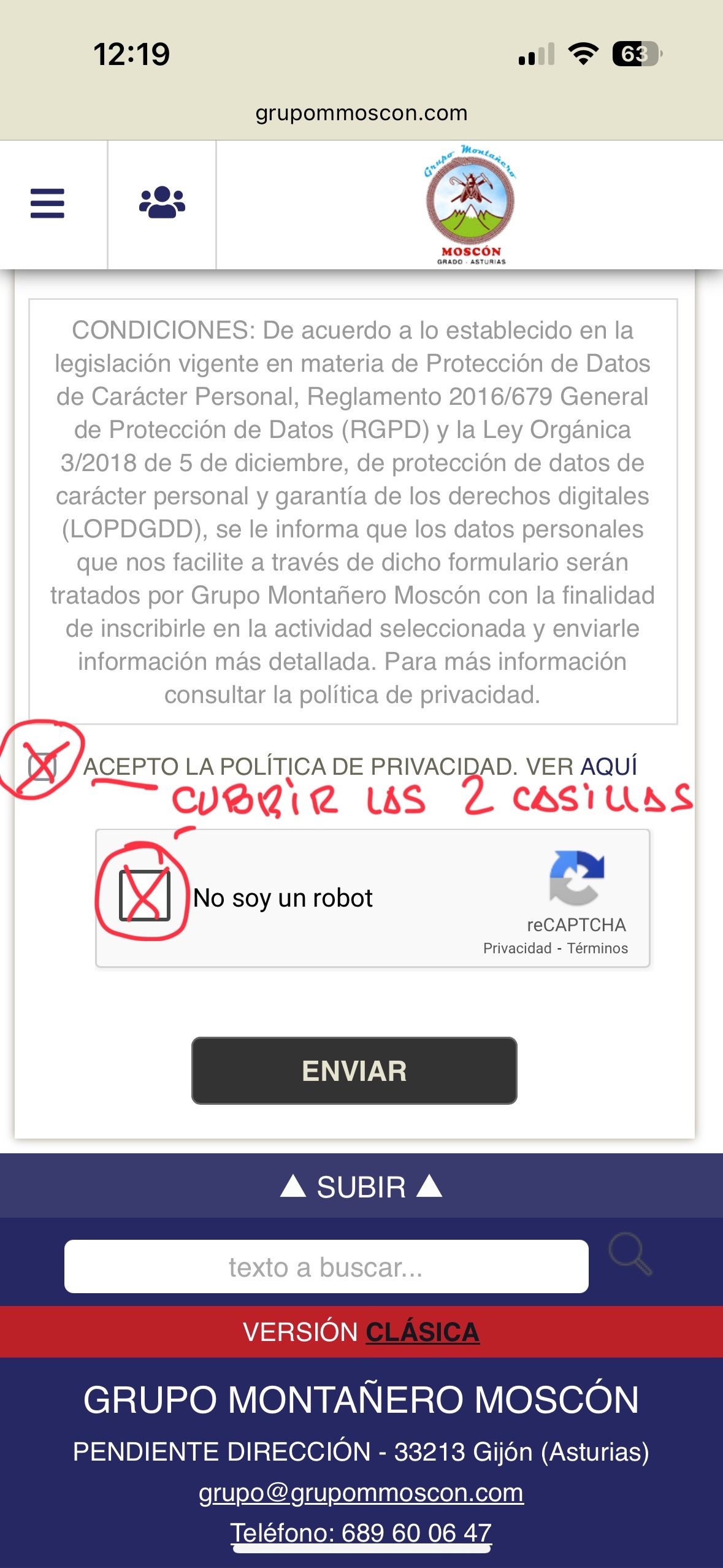This screenshot has height=1568, width=723.
Task: Tap the magnifying glass search icon
Action: [x=630, y=1254]
